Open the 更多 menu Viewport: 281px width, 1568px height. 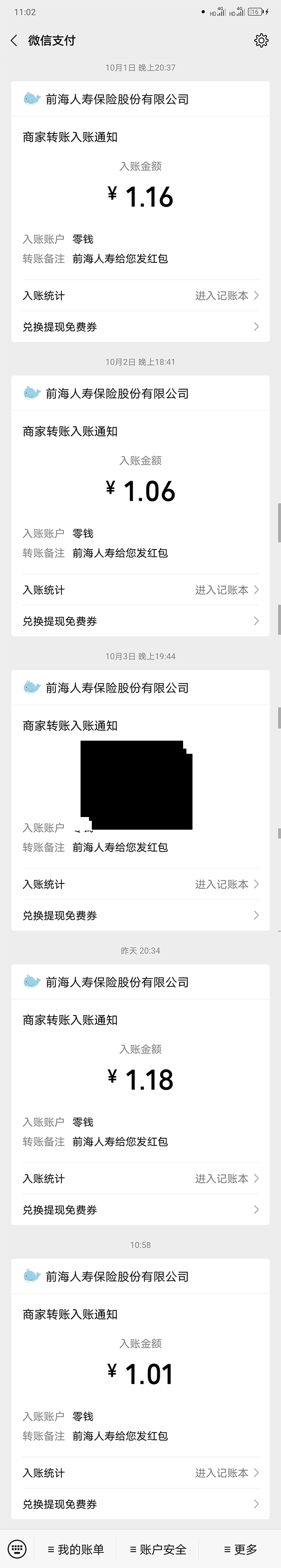[240, 1550]
